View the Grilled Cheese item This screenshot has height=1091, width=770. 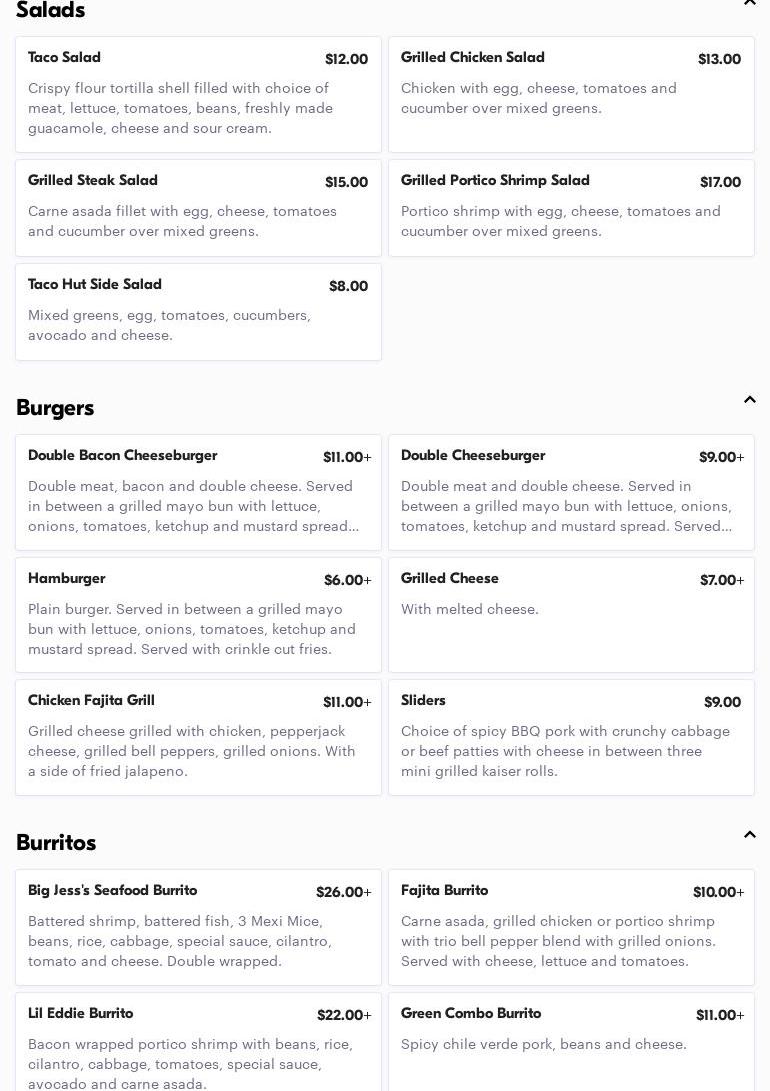pyautogui.click(x=571, y=615)
